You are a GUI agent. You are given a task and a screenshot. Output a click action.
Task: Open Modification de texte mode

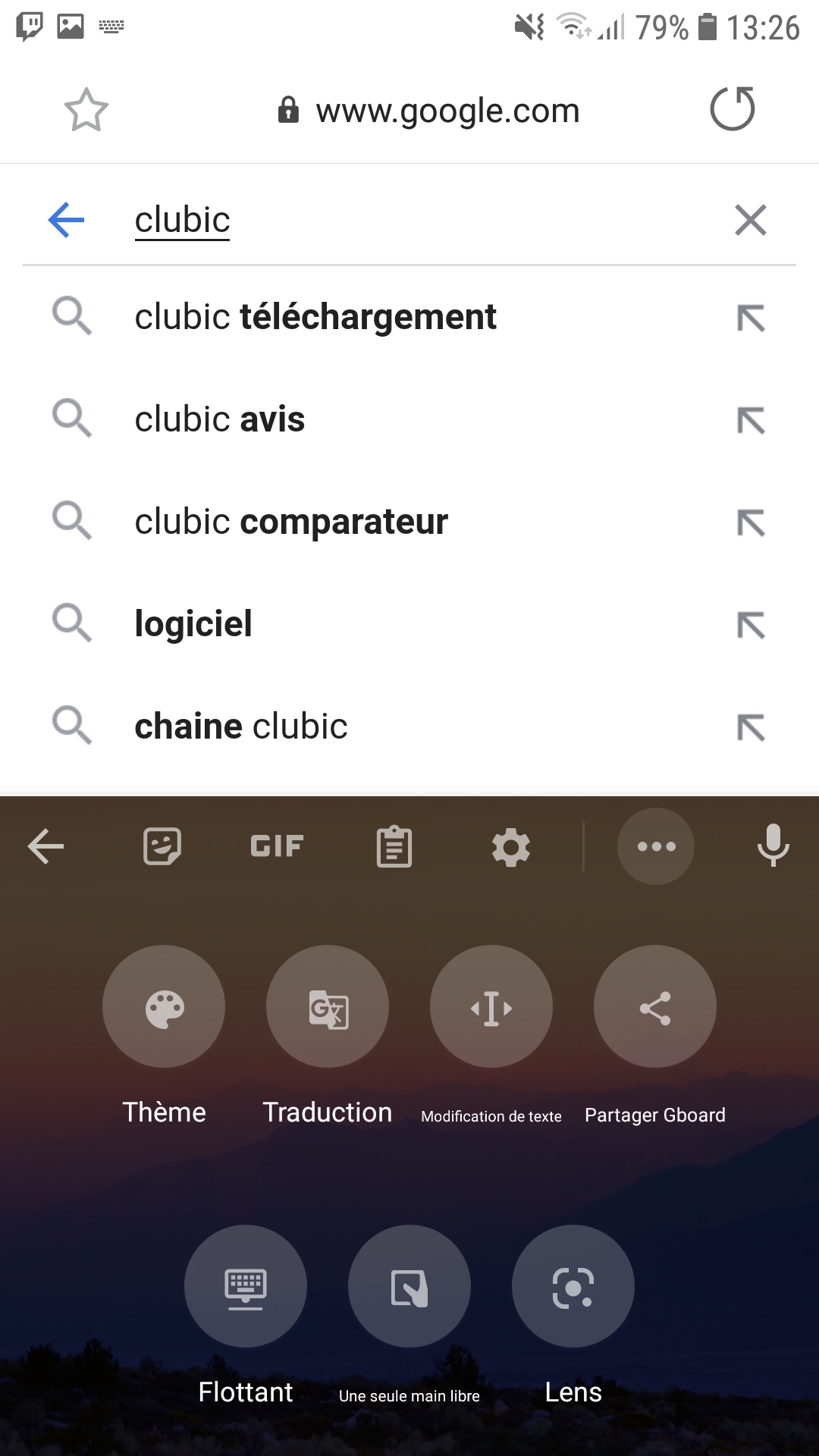pyautogui.click(x=491, y=1006)
